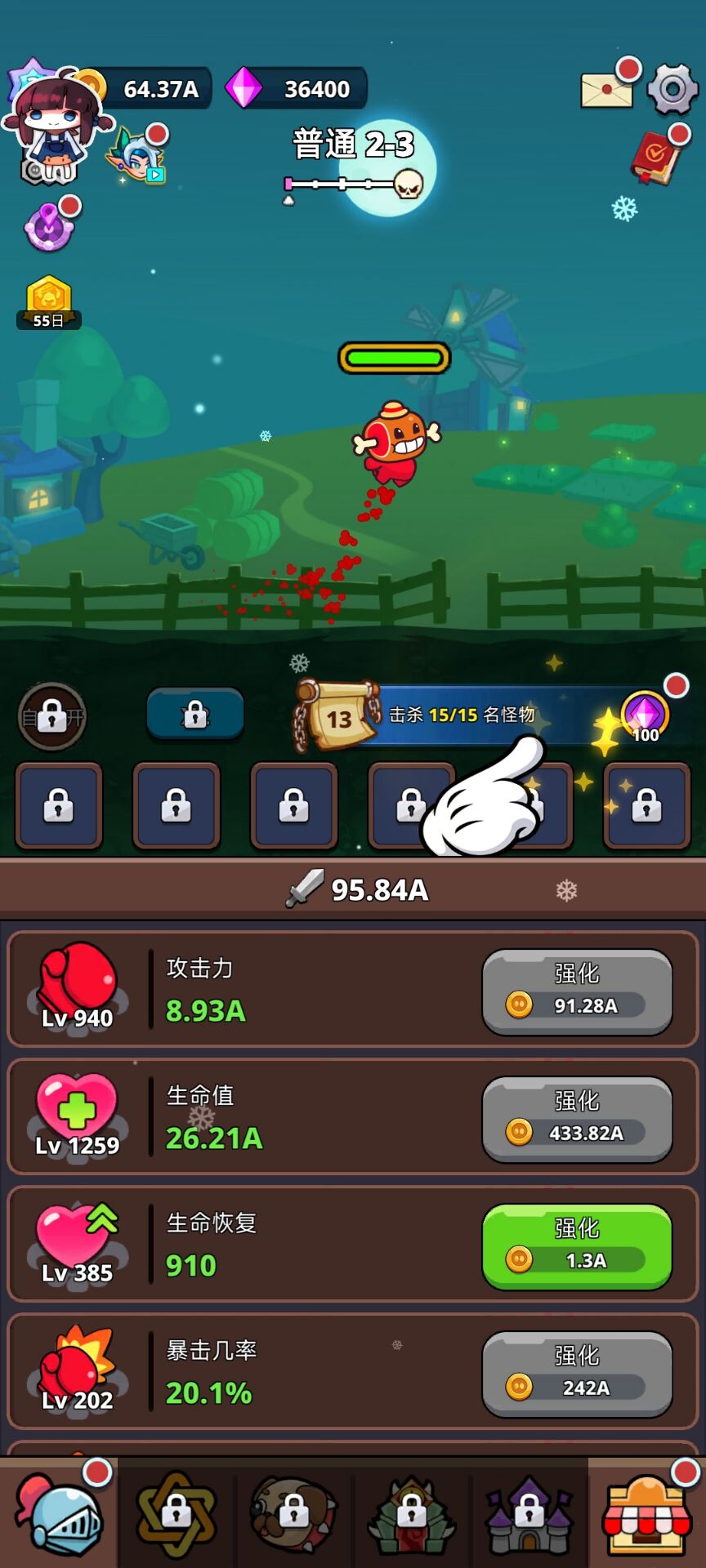The image size is (706, 1568).
Task: Tap the fairy video ad icon
Action: [140, 155]
